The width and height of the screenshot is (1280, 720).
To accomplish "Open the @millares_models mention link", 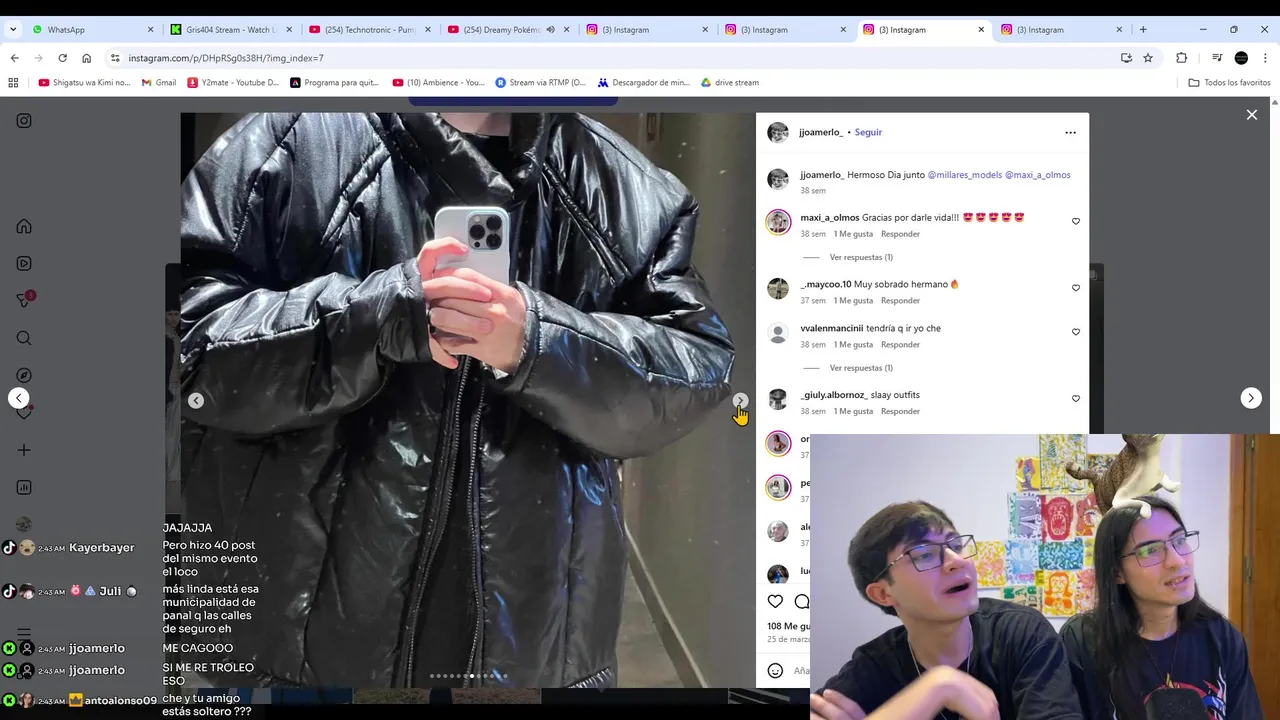I will tap(964, 175).
